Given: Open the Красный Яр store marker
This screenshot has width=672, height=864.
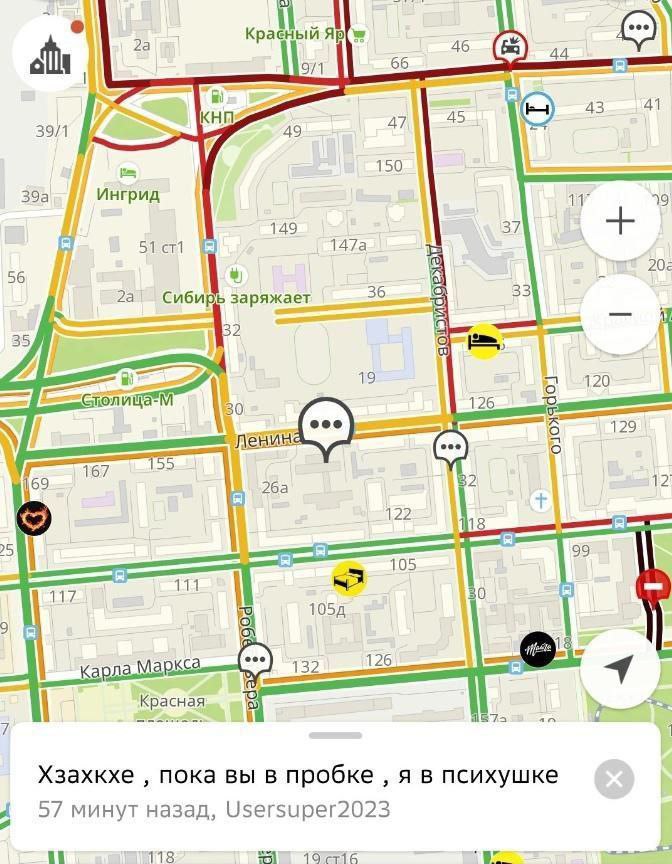Looking at the screenshot, I should pyautogui.click(x=358, y=34).
